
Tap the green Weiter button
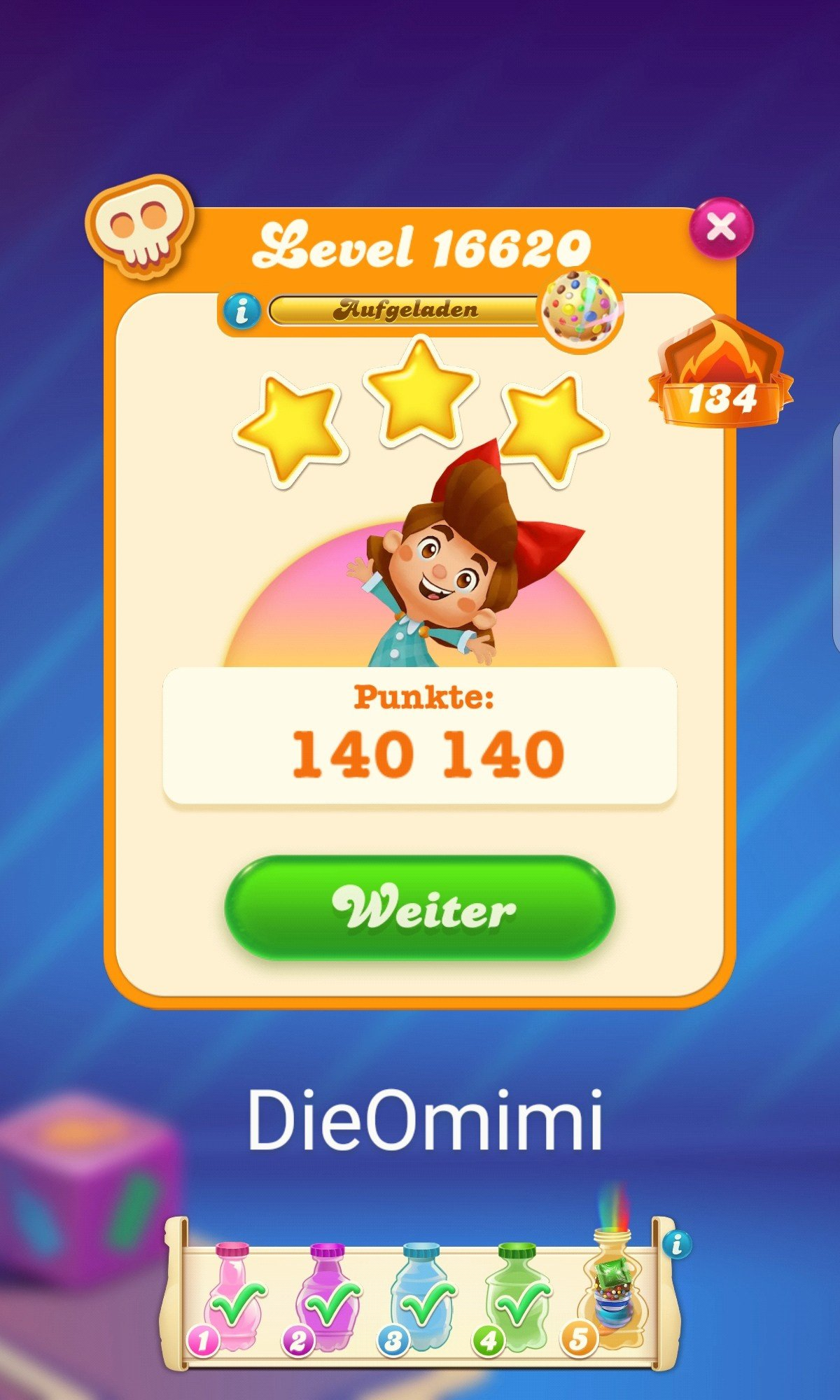pos(420,908)
